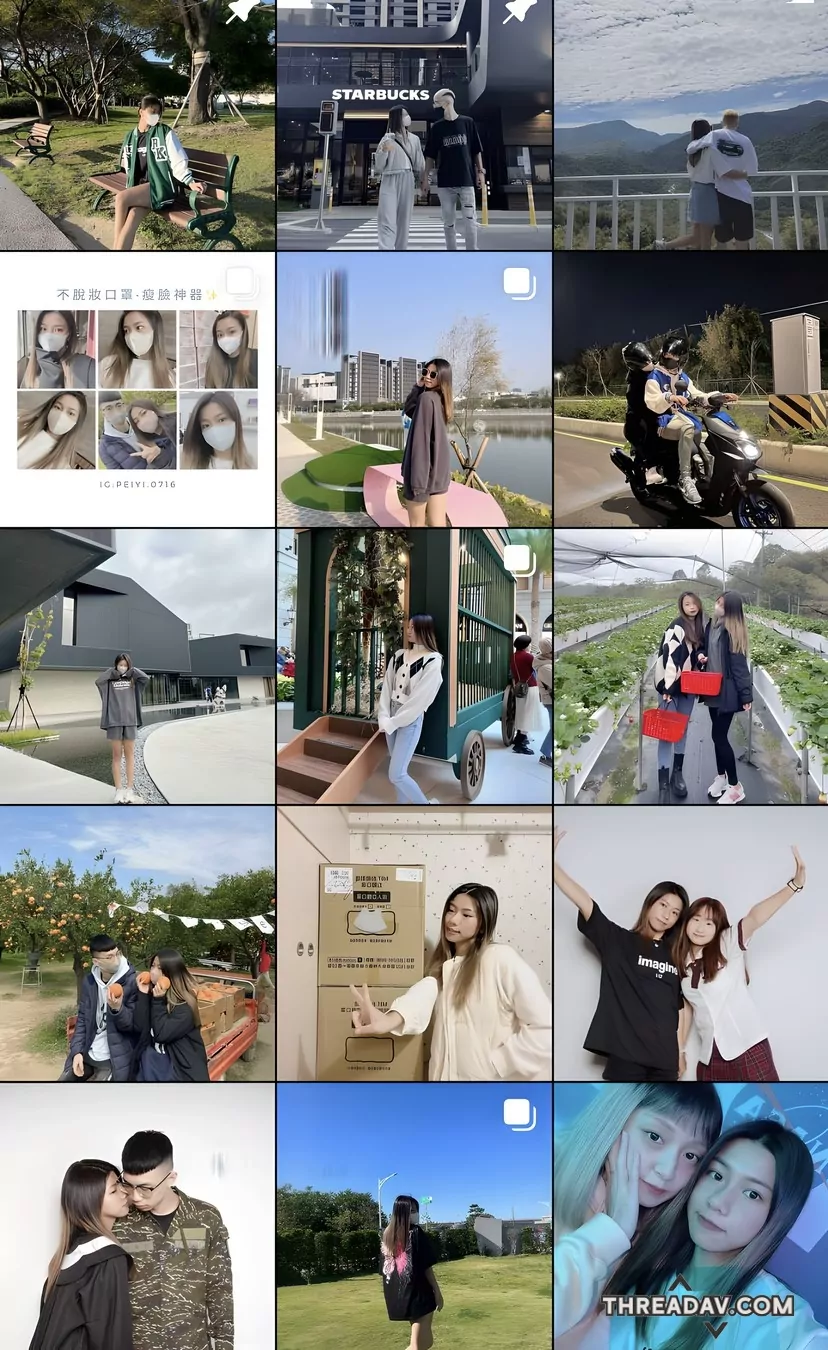Viewport: 828px width, 1350px height.
Task: View the post with the imagine t-shirt
Action: 691,943
